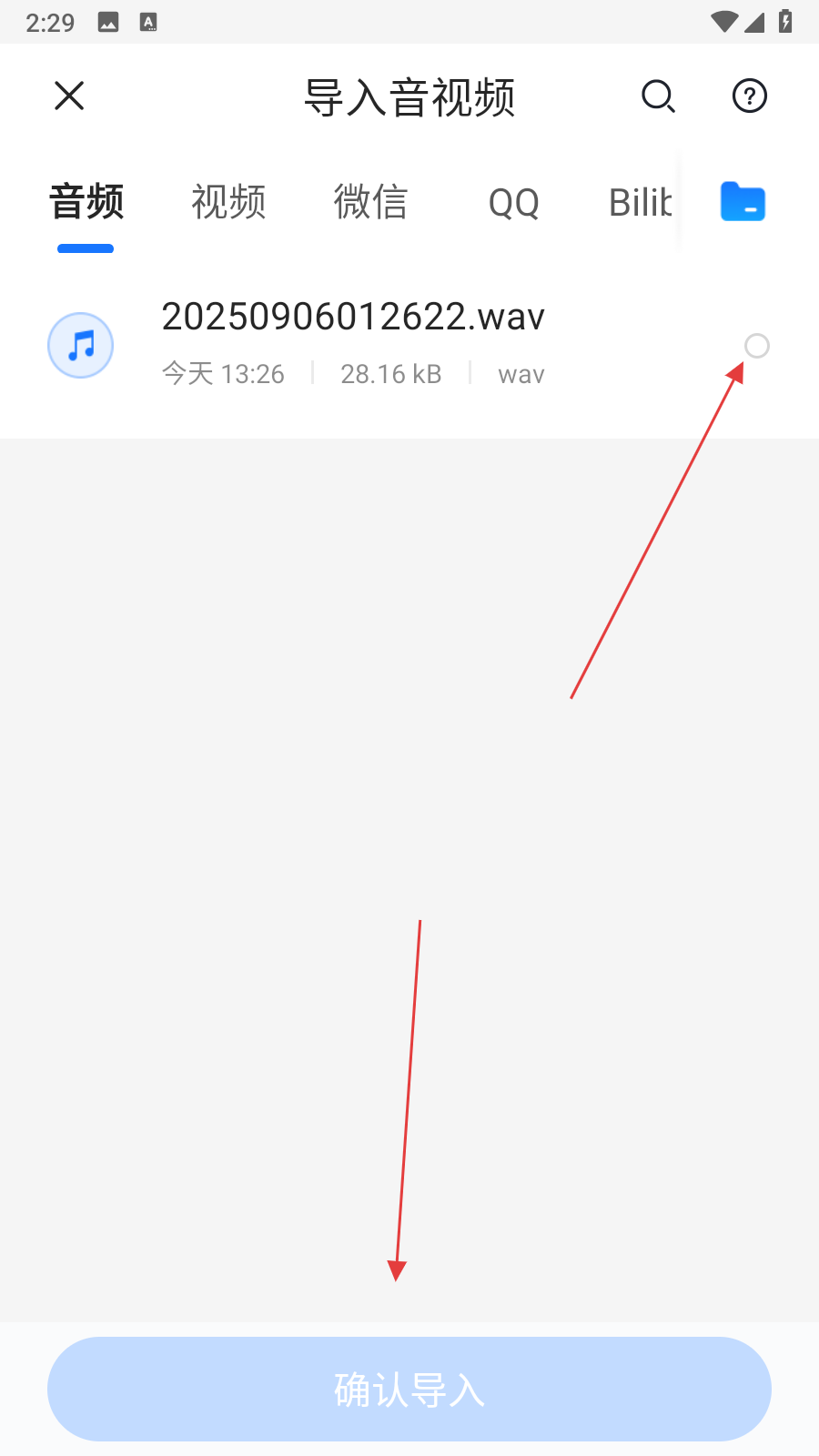
Task: Switch to the 视频 tab
Action: pyautogui.click(x=228, y=202)
